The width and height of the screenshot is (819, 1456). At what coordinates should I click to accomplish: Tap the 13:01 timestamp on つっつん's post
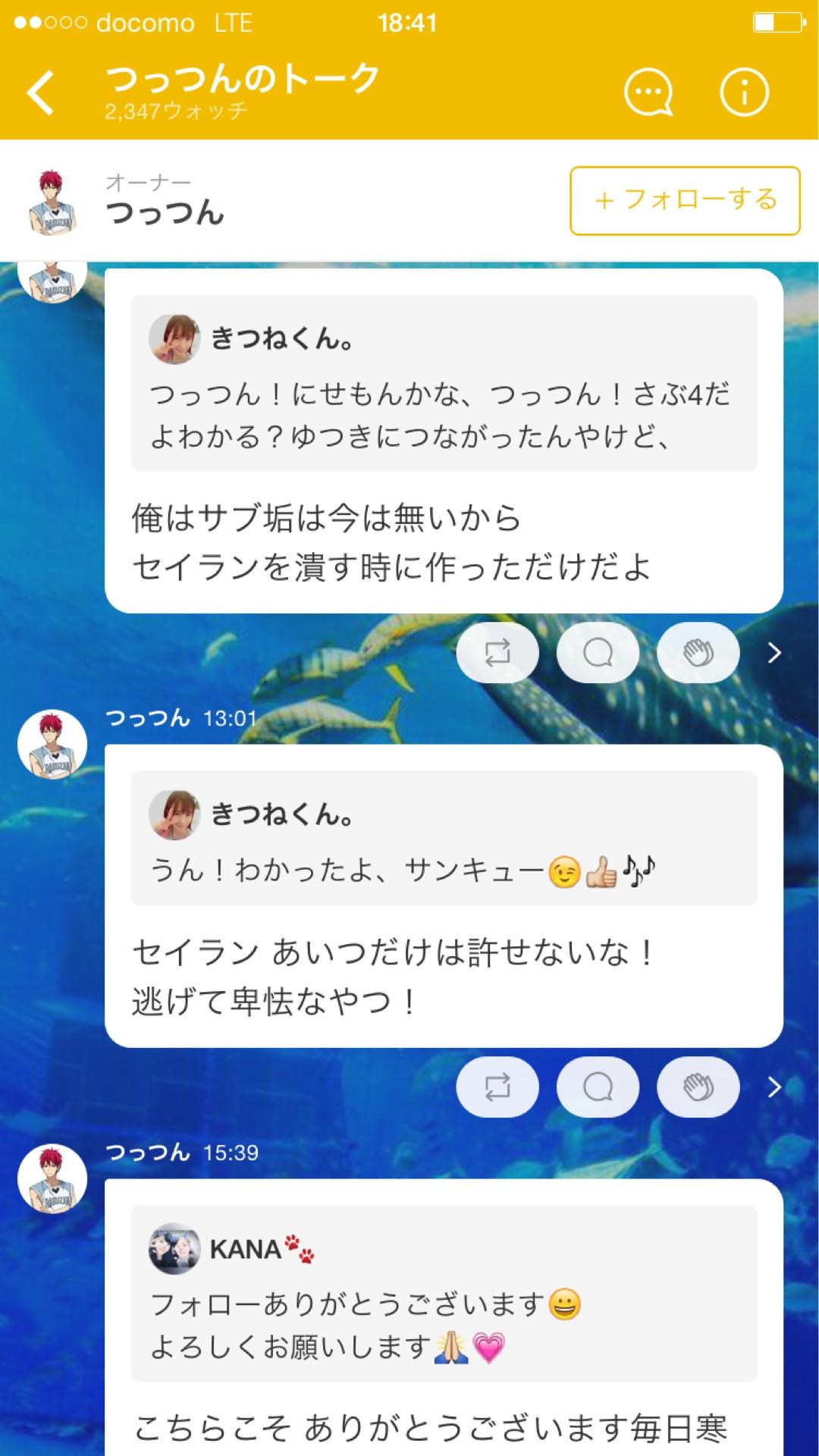[227, 718]
